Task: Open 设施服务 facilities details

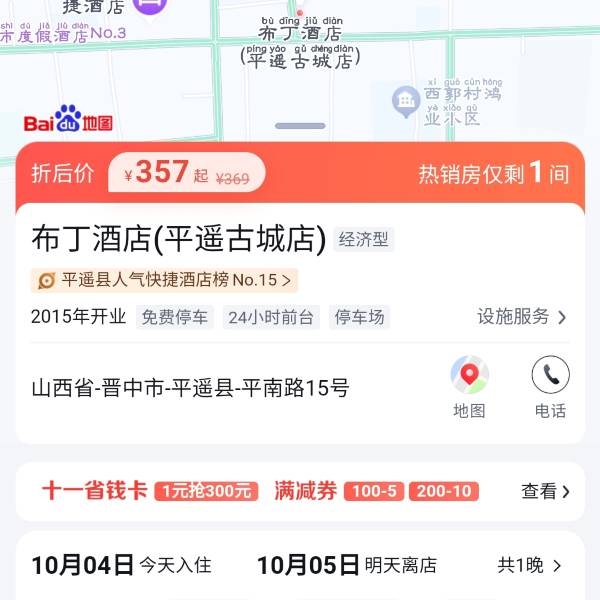Action: pyautogui.click(x=522, y=317)
